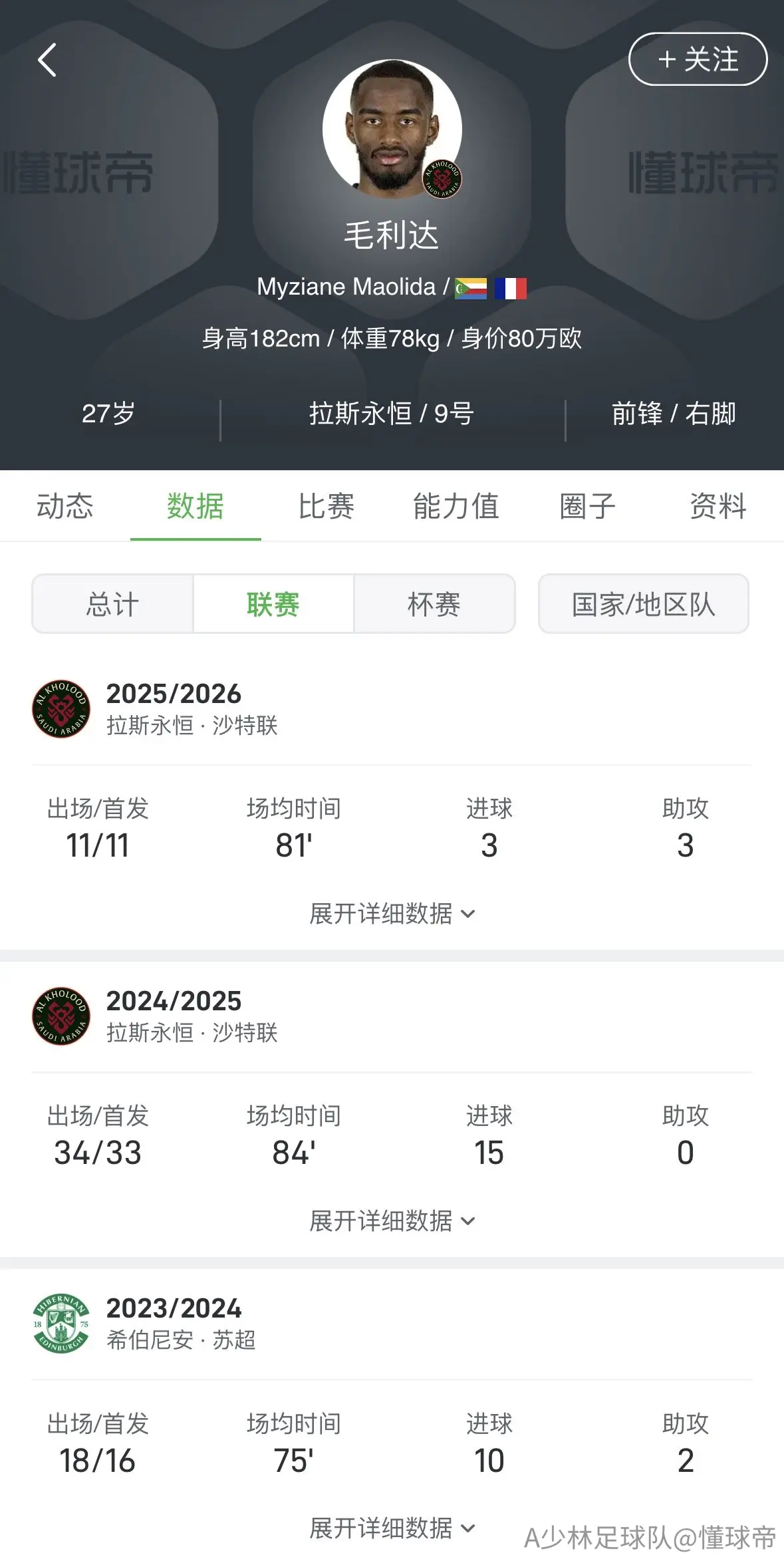The height and width of the screenshot is (1559, 784).
Task: Select the 联赛 stats filter
Action: coord(273,604)
